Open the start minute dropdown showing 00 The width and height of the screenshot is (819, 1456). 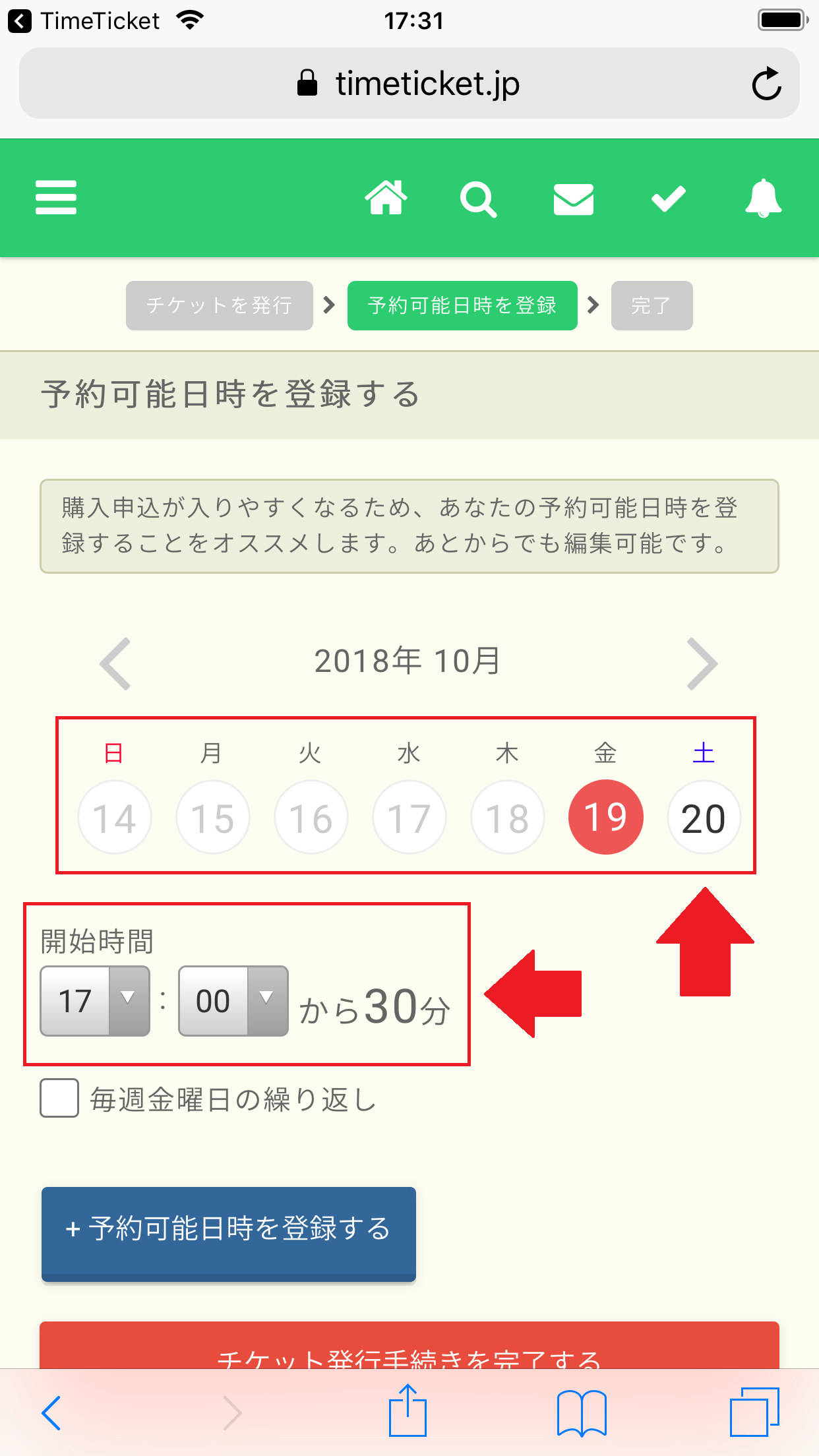pos(233,1000)
